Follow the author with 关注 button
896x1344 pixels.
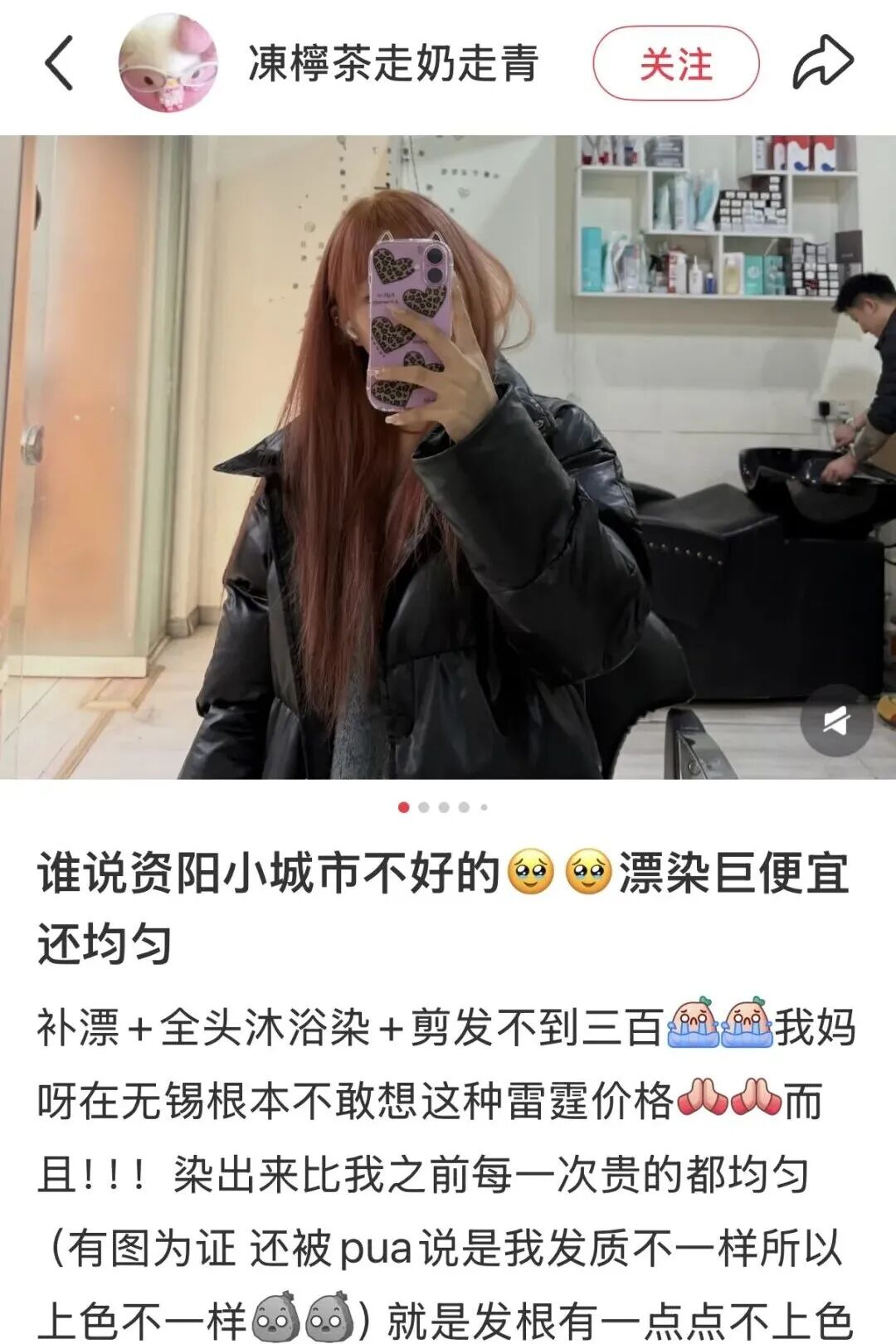[x=675, y=64]
